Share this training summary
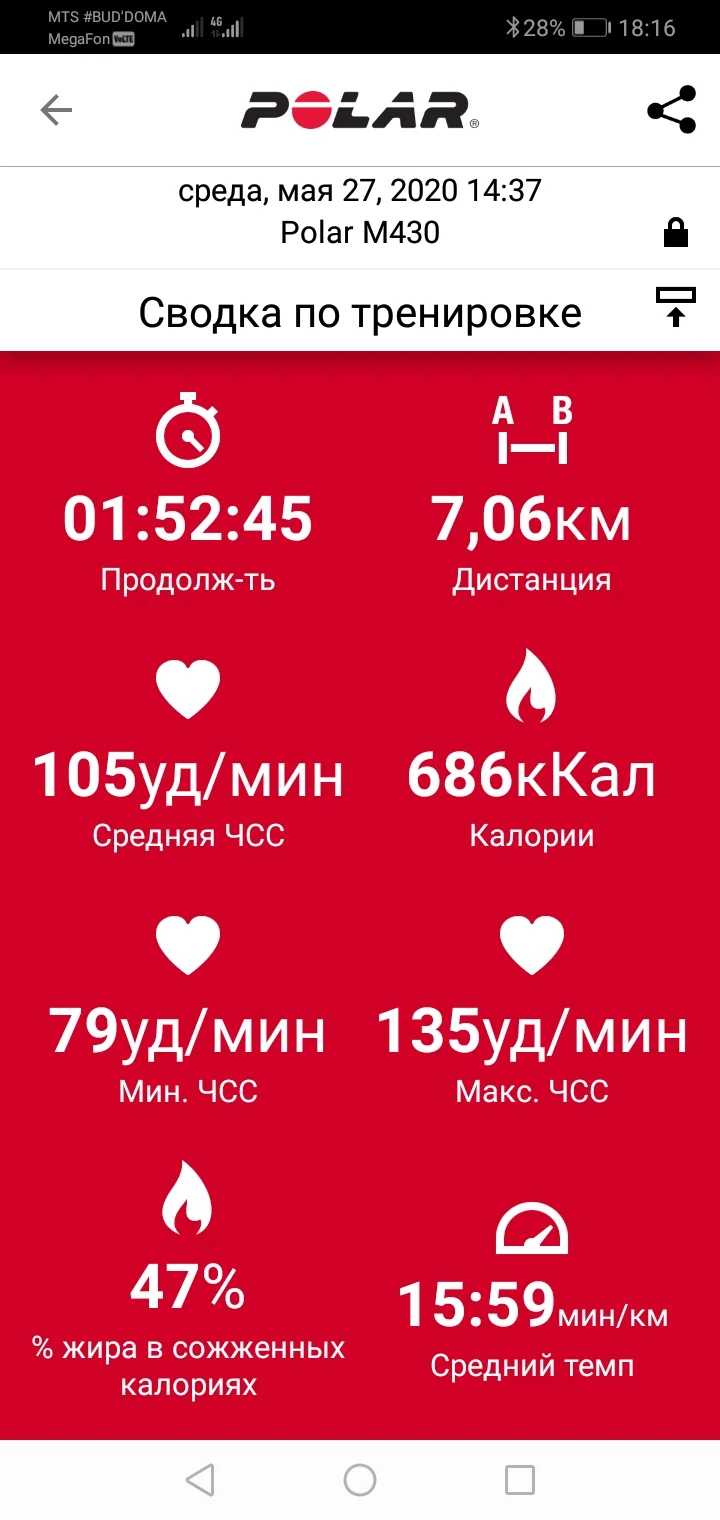 [671, 110]
